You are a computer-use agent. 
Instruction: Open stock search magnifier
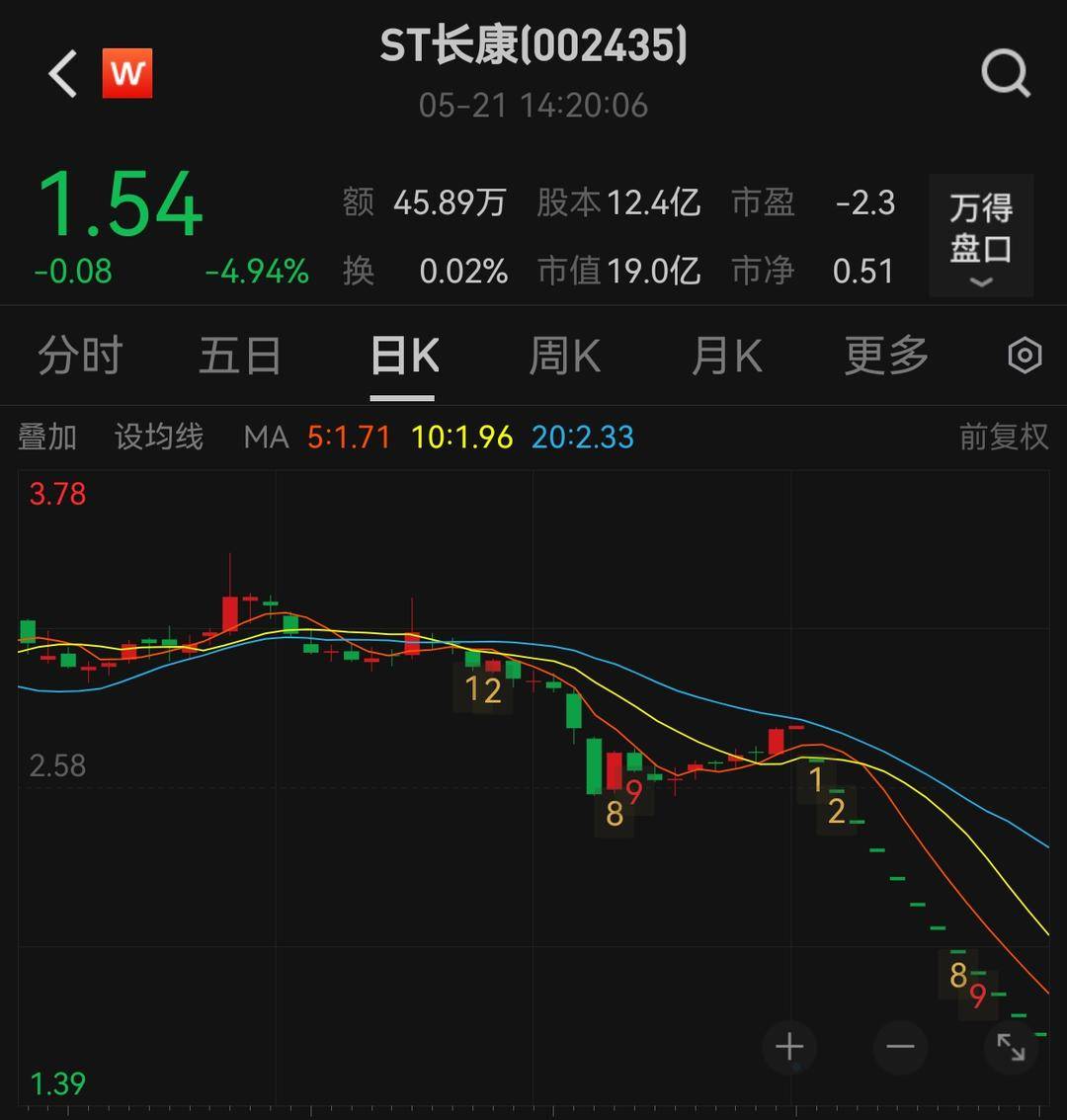tap(1005, 74)
